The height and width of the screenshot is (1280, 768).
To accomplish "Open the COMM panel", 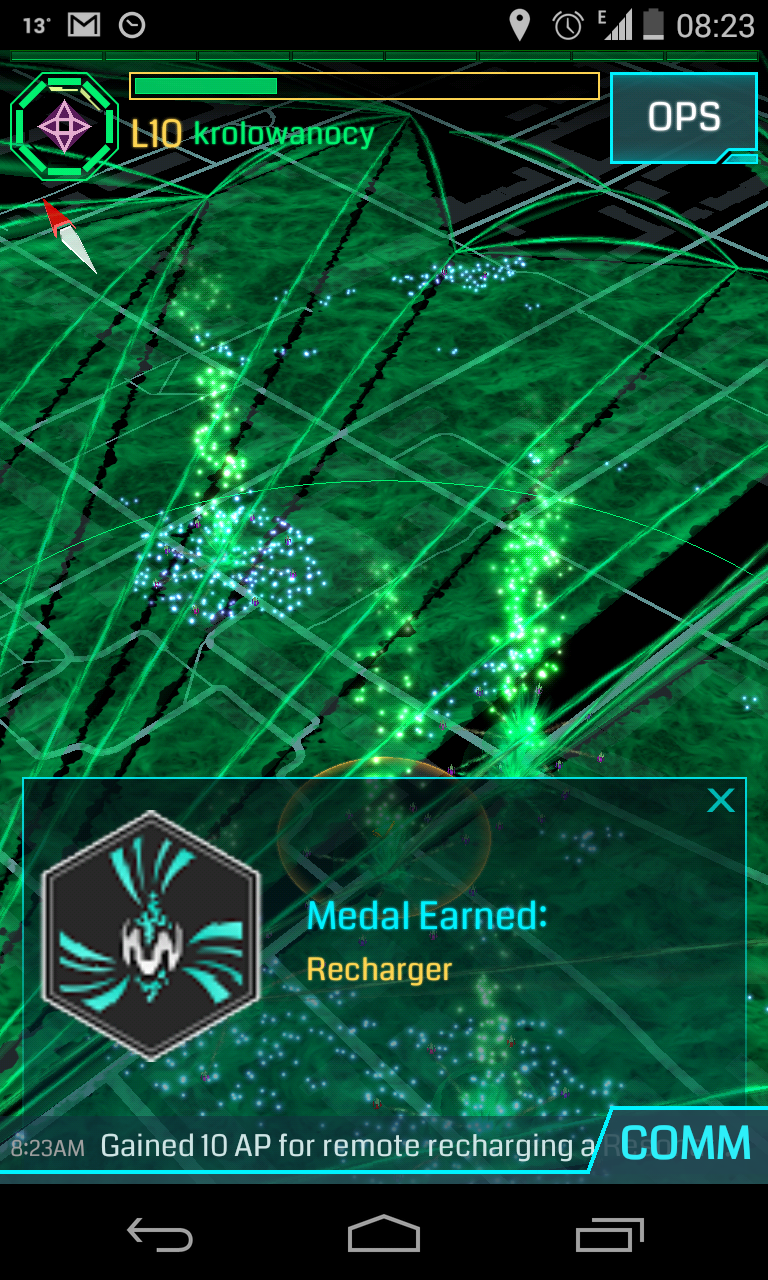I will point(685,1143).
